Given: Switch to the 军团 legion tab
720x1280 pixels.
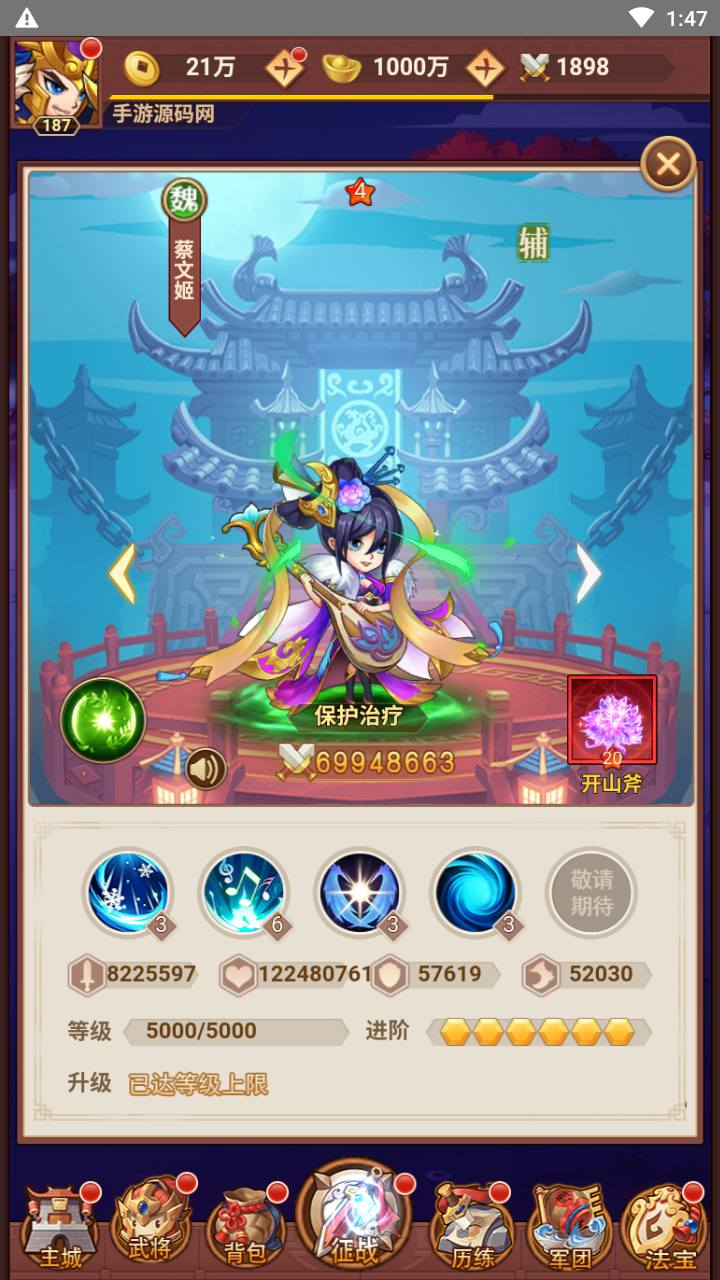Looking at the screenshot, I should [568, 1225].
